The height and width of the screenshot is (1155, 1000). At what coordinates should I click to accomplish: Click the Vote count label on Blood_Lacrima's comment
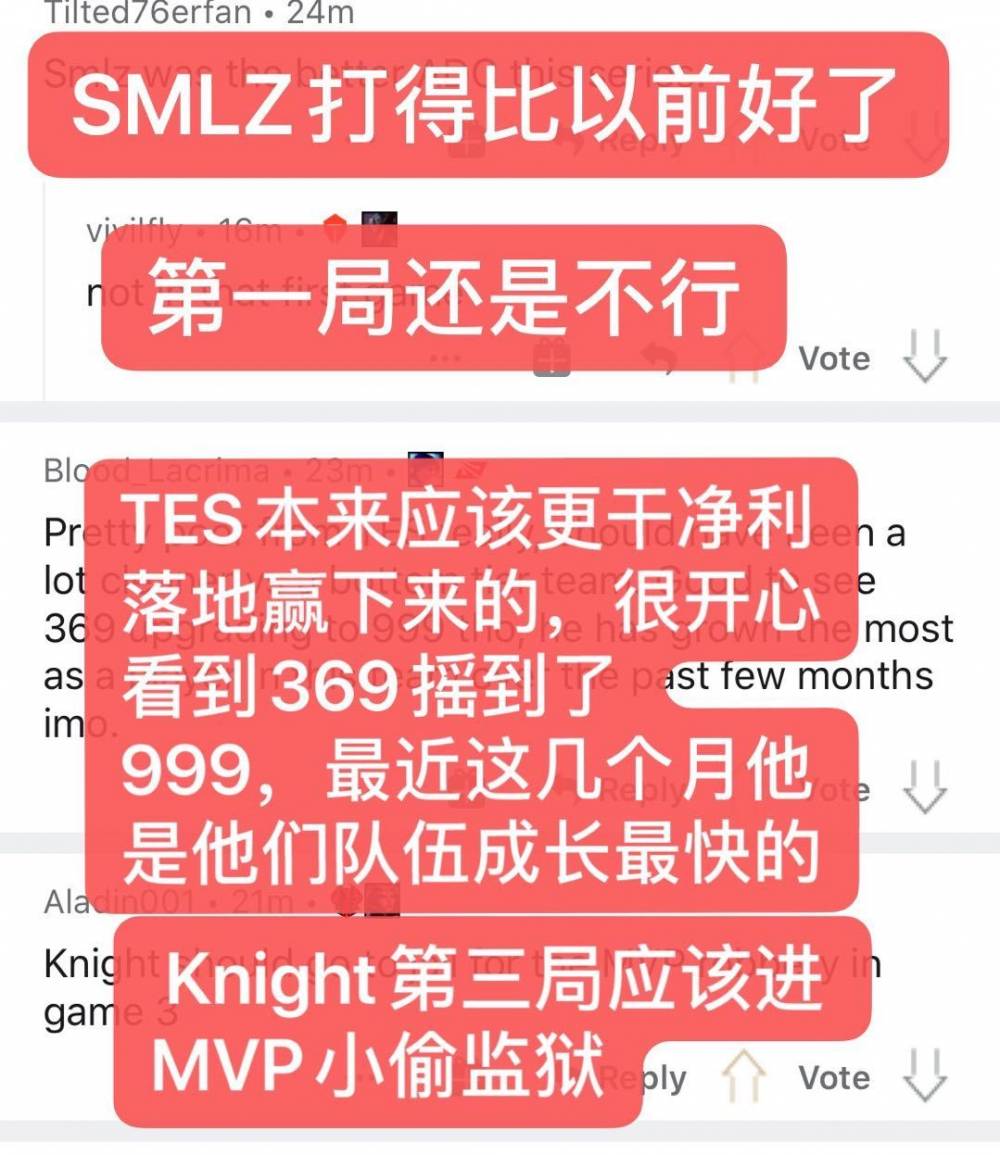tap(835, 790)
